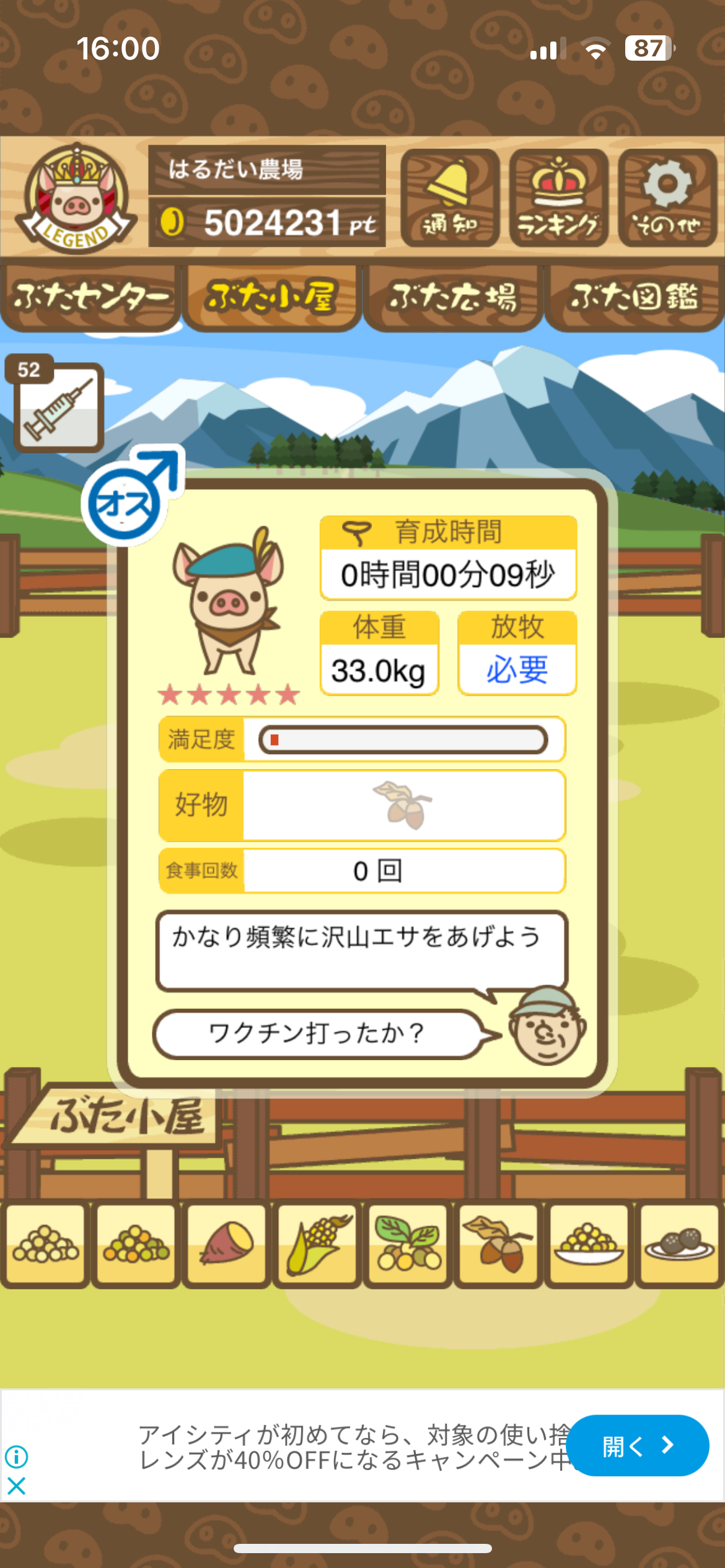The image size is (725, 1568).
Task: Open the 通知 notifications bell
Action: click(x=450, y=198)
